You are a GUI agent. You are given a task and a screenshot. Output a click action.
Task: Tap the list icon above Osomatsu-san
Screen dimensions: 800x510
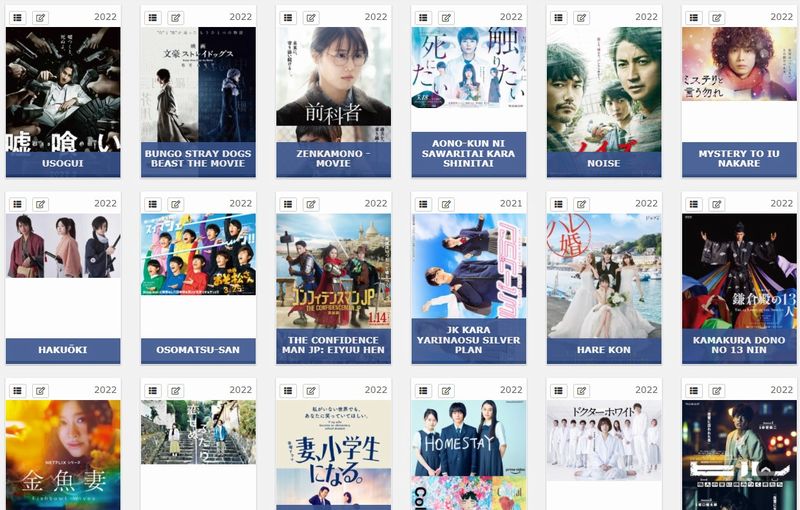[152, 204]
